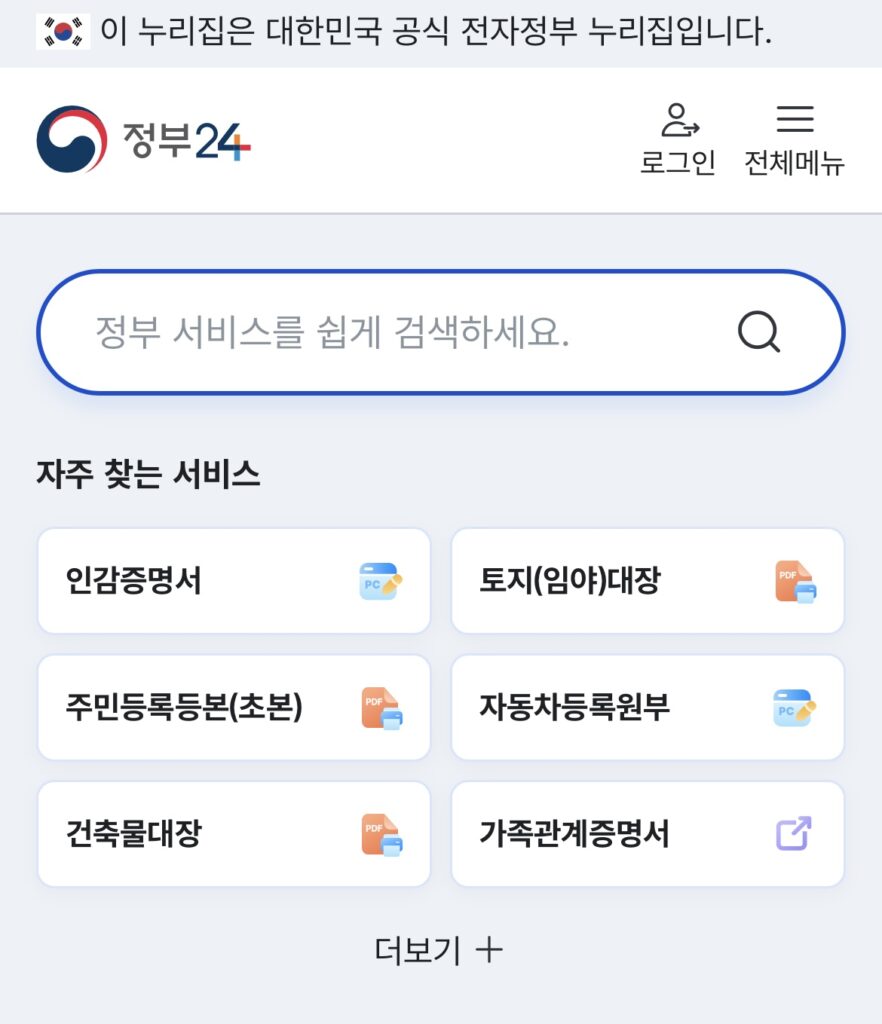Open the 가족관계증명서 external link card

point(647,834)
